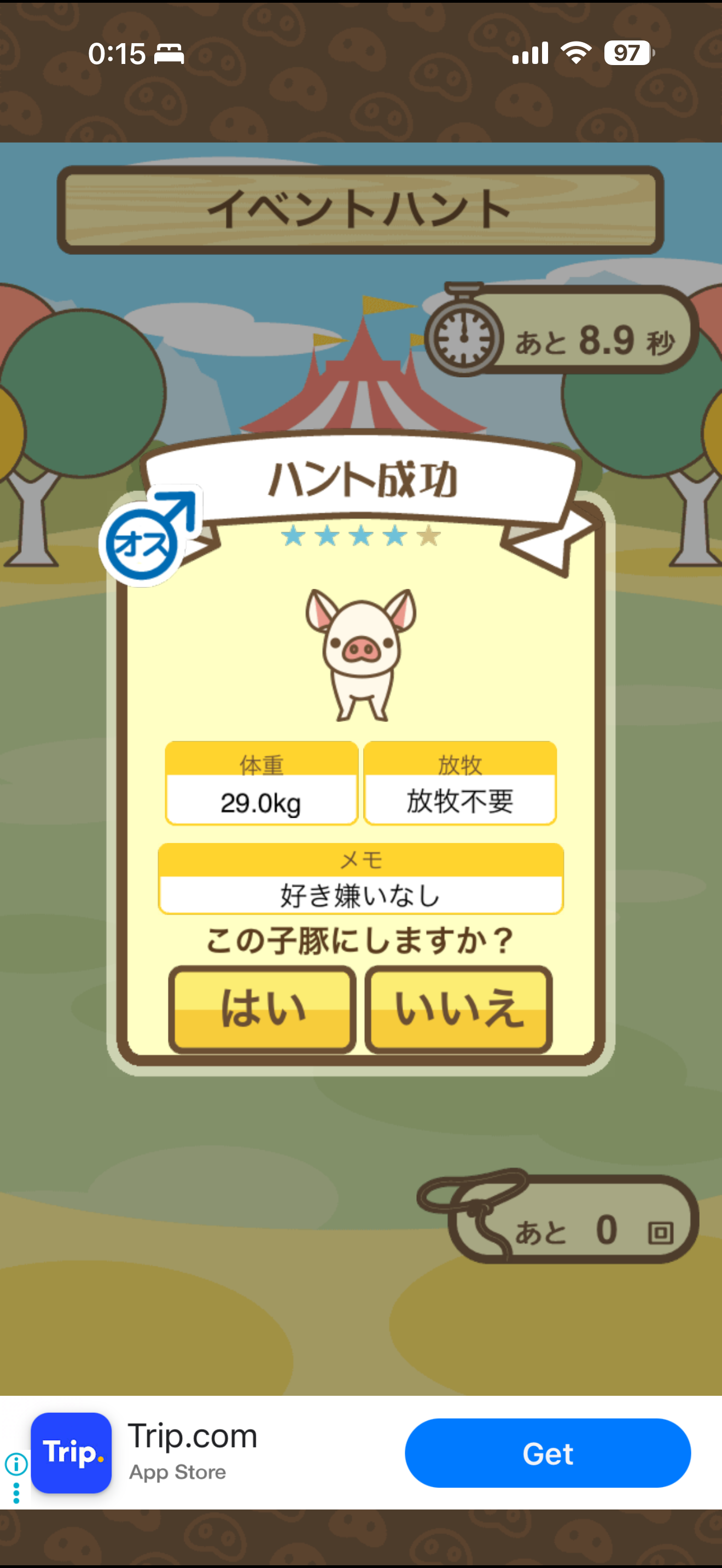Tap はい to keep this piglet
The image size is (722, 1568).
click(x=263, y=1009)
